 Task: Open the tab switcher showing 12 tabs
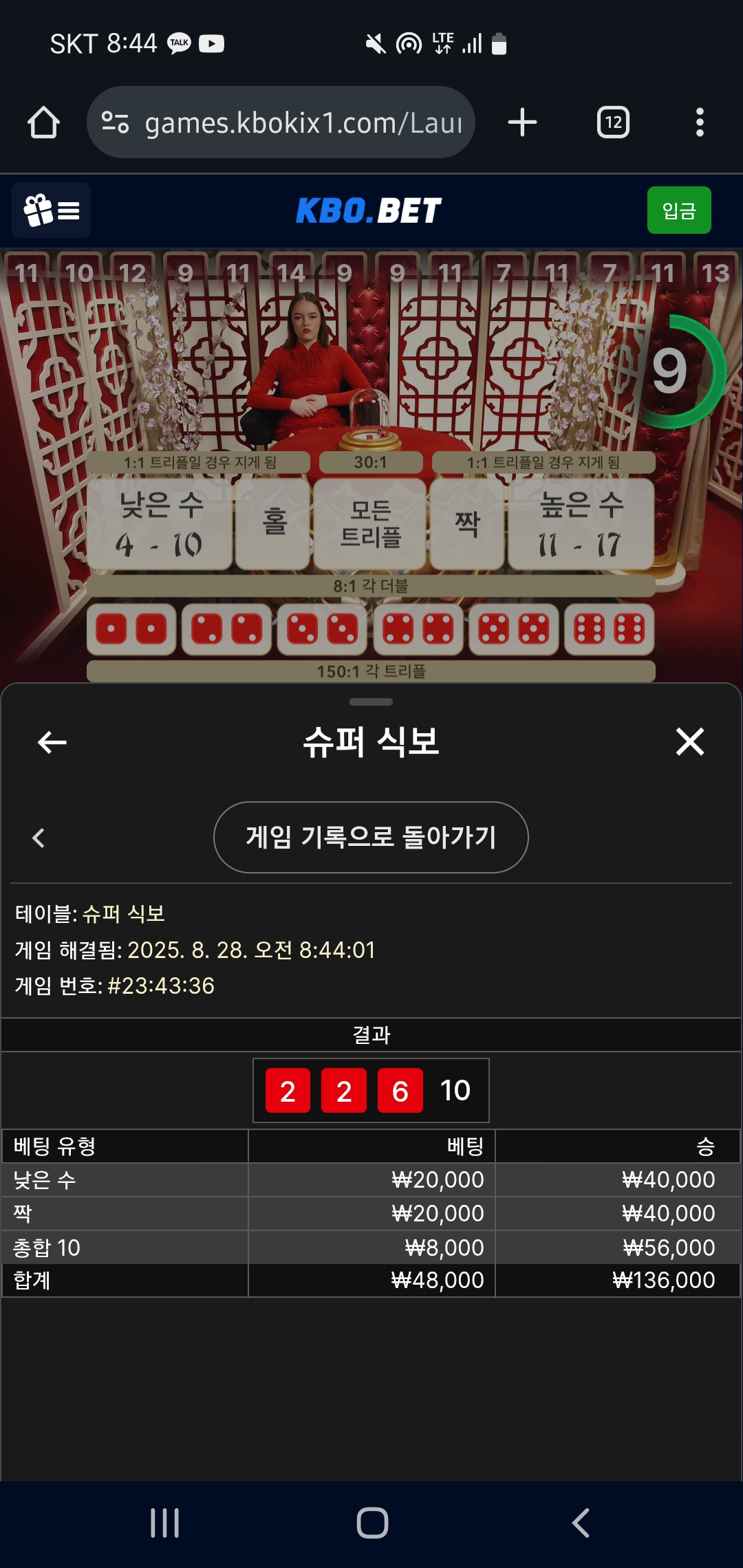(612, 123)
